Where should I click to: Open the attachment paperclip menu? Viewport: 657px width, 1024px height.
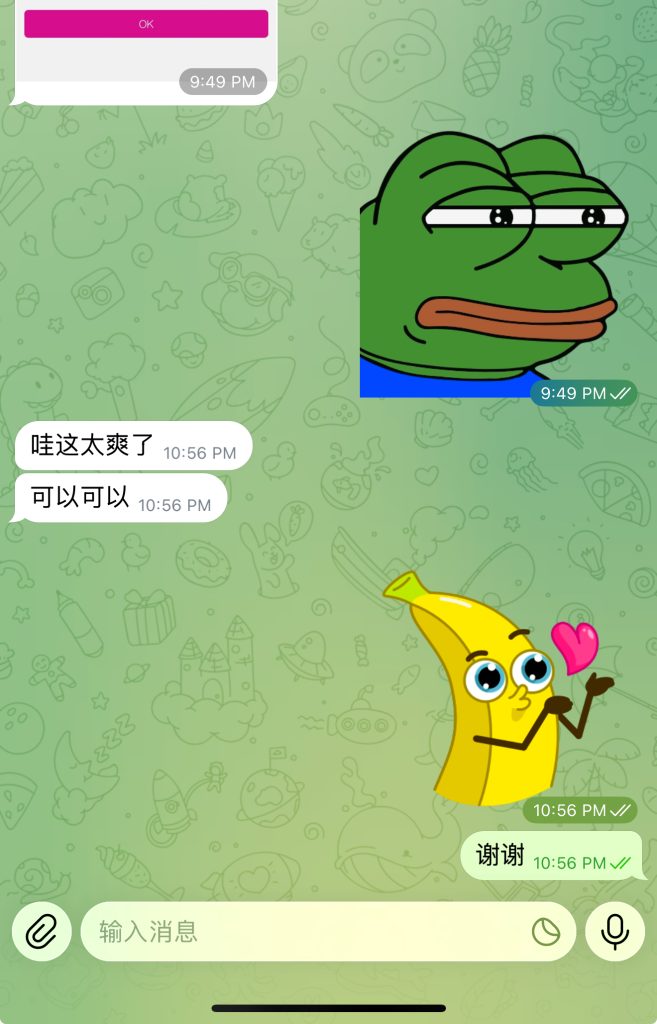coord(42,931)
